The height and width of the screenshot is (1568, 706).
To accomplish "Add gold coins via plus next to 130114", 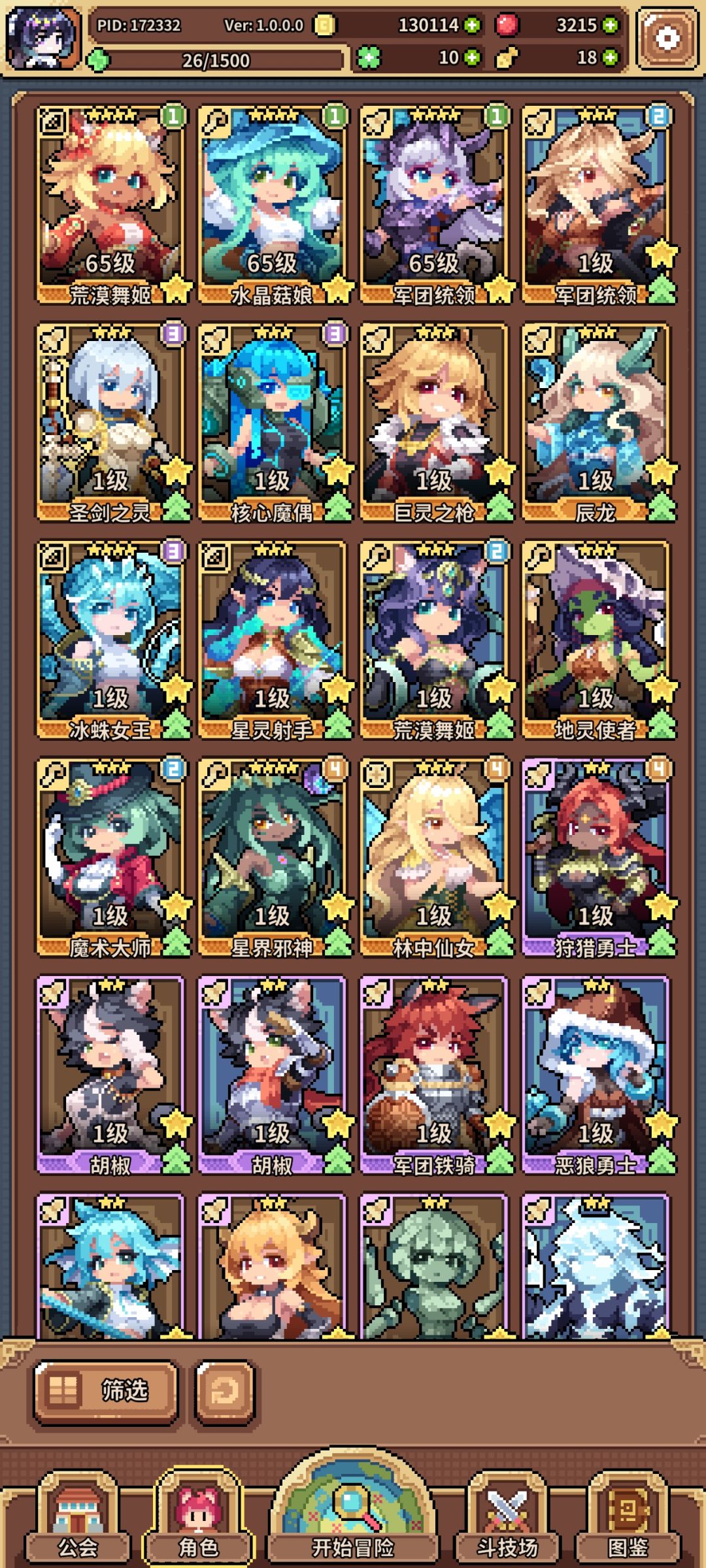I will (x=472, y=25).
